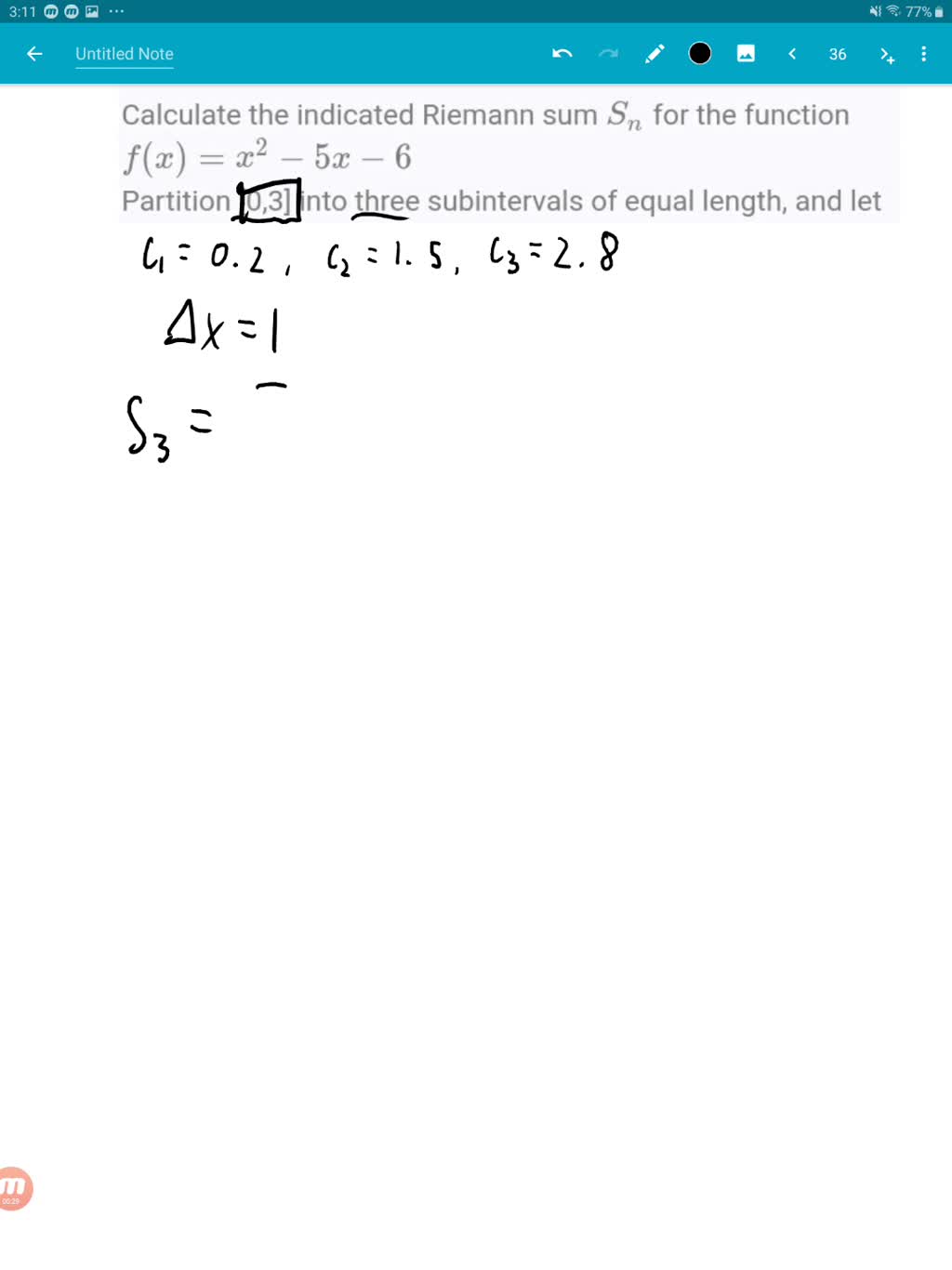Add a new page using the plus-arrow icon

pyautogui.click(x=886, y=55)
